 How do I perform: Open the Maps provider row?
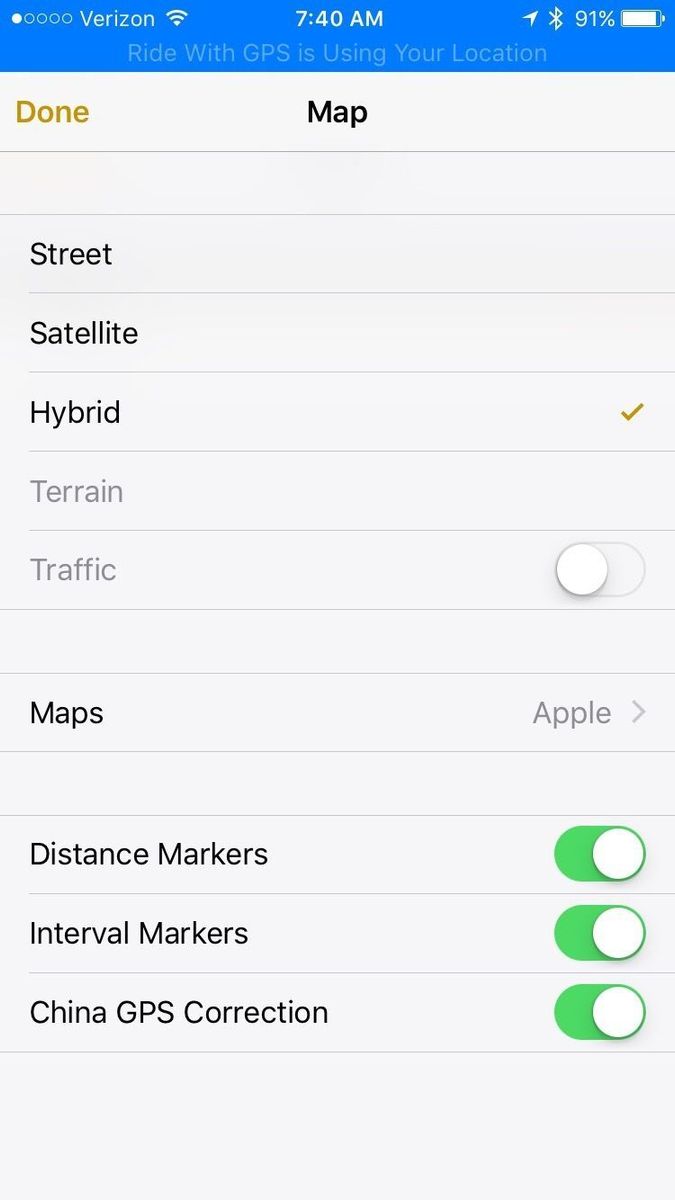point(337,713)
